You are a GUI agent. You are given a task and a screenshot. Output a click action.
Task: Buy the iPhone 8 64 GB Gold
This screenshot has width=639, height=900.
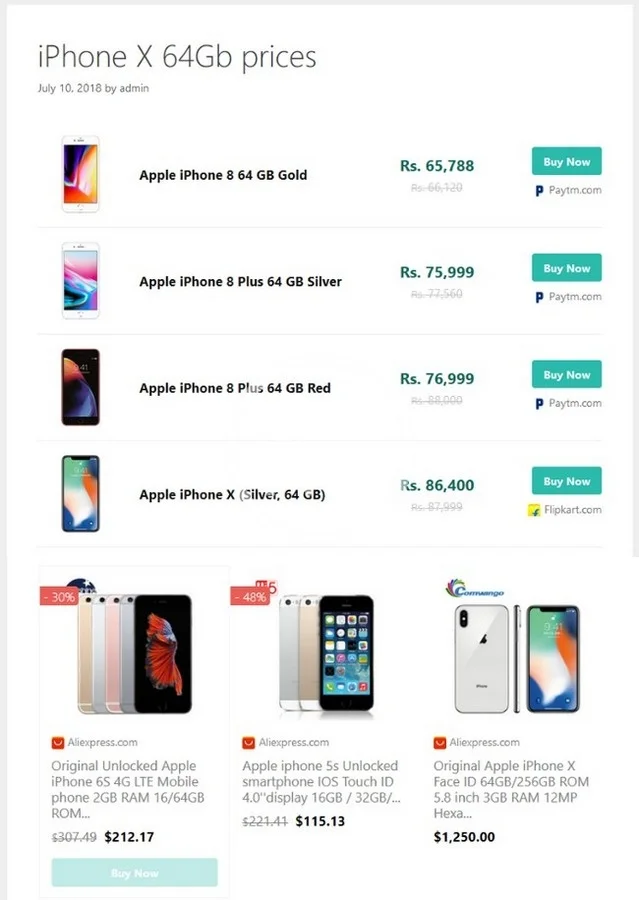pos(566,162)
